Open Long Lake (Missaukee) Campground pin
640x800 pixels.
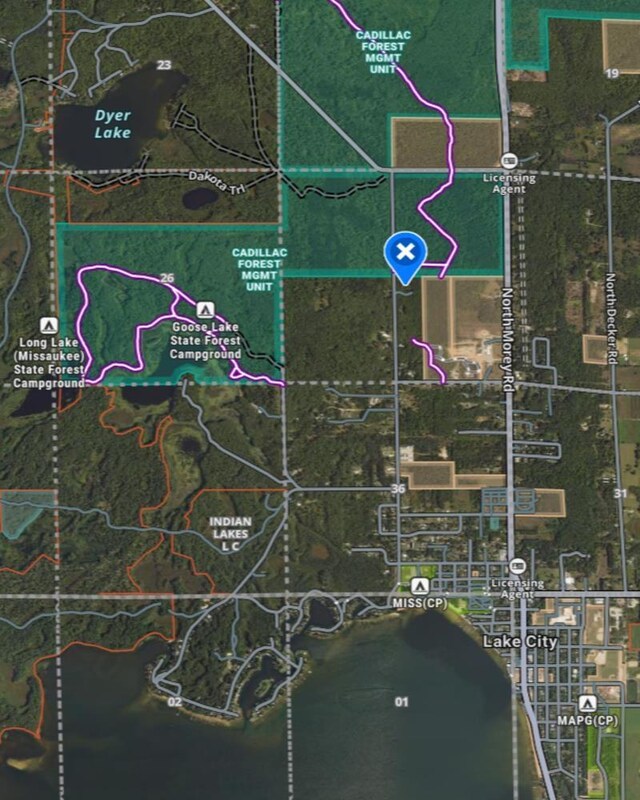click(46, 326)
